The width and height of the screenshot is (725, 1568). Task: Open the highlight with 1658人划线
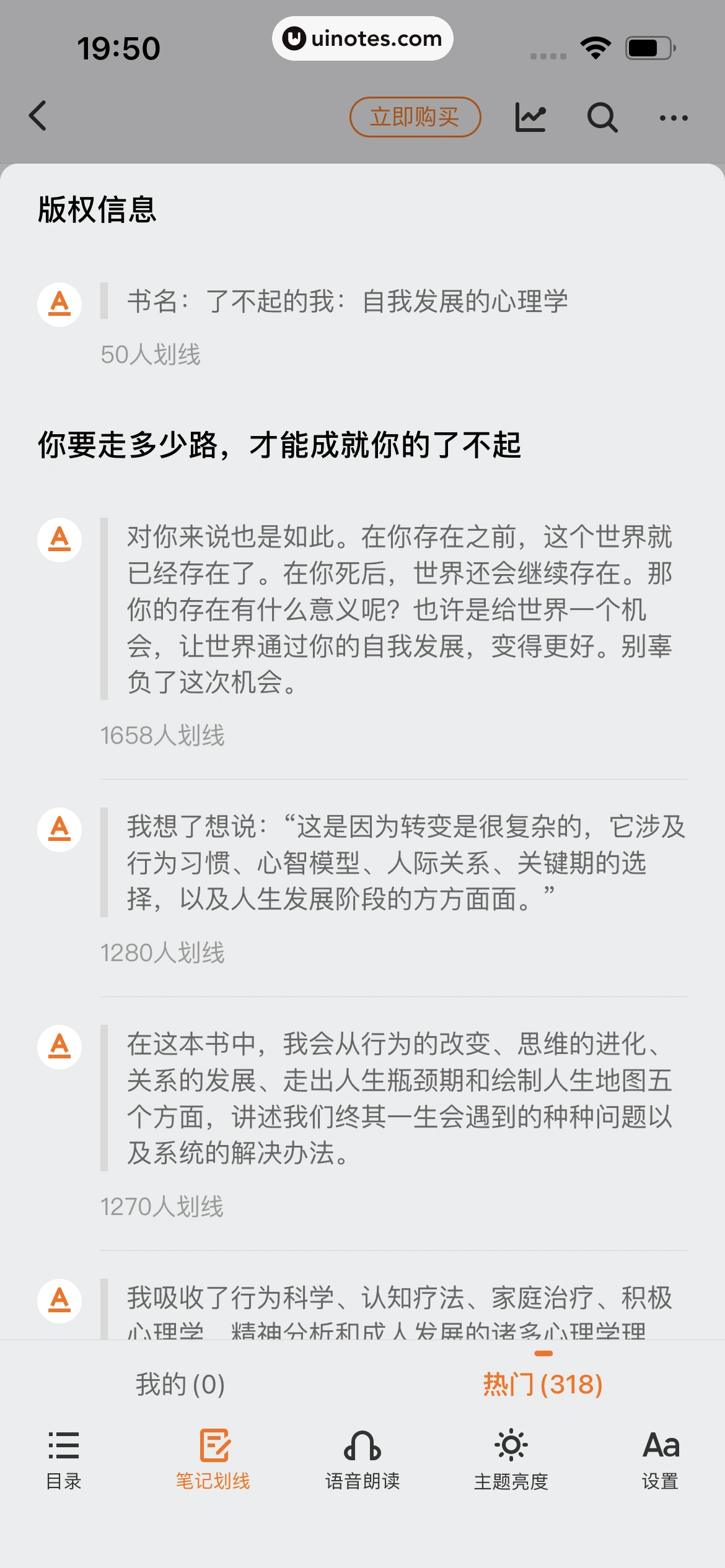coord(399,609)
